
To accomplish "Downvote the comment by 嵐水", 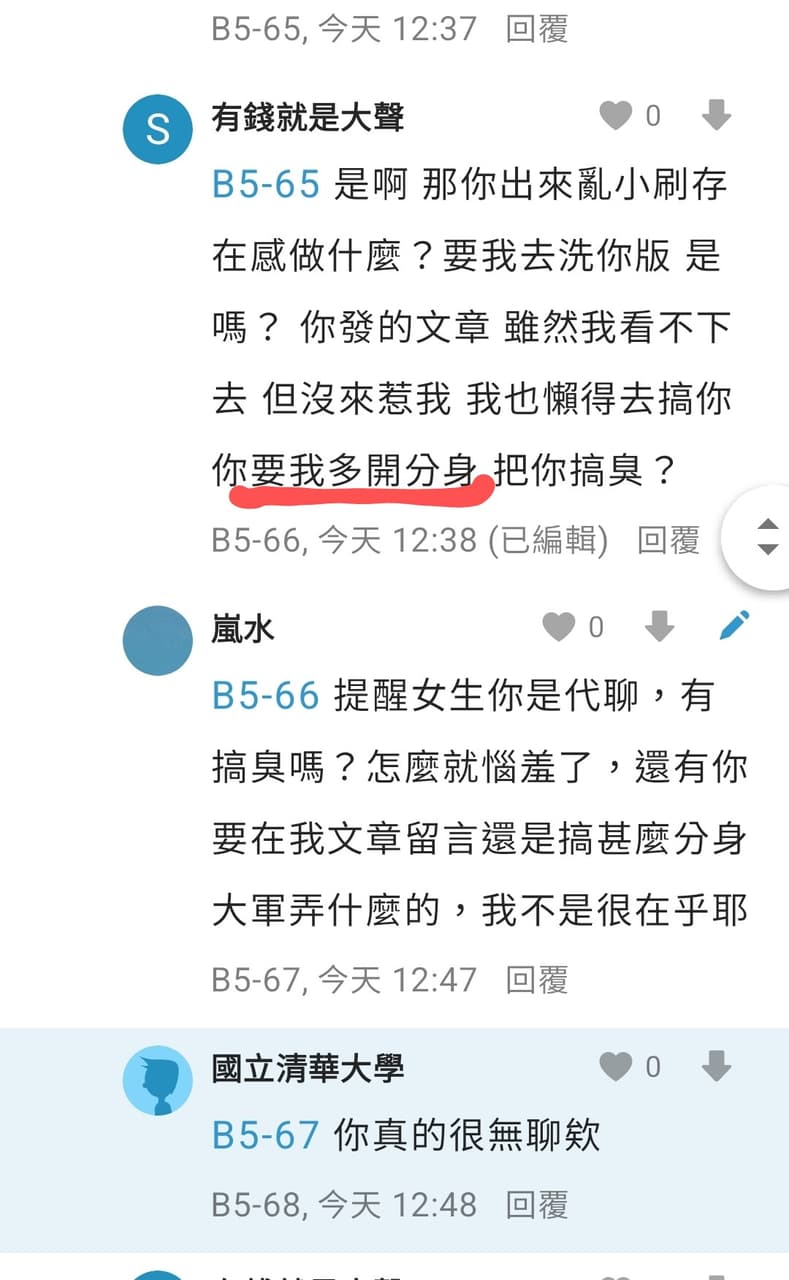I will (659, 627).
